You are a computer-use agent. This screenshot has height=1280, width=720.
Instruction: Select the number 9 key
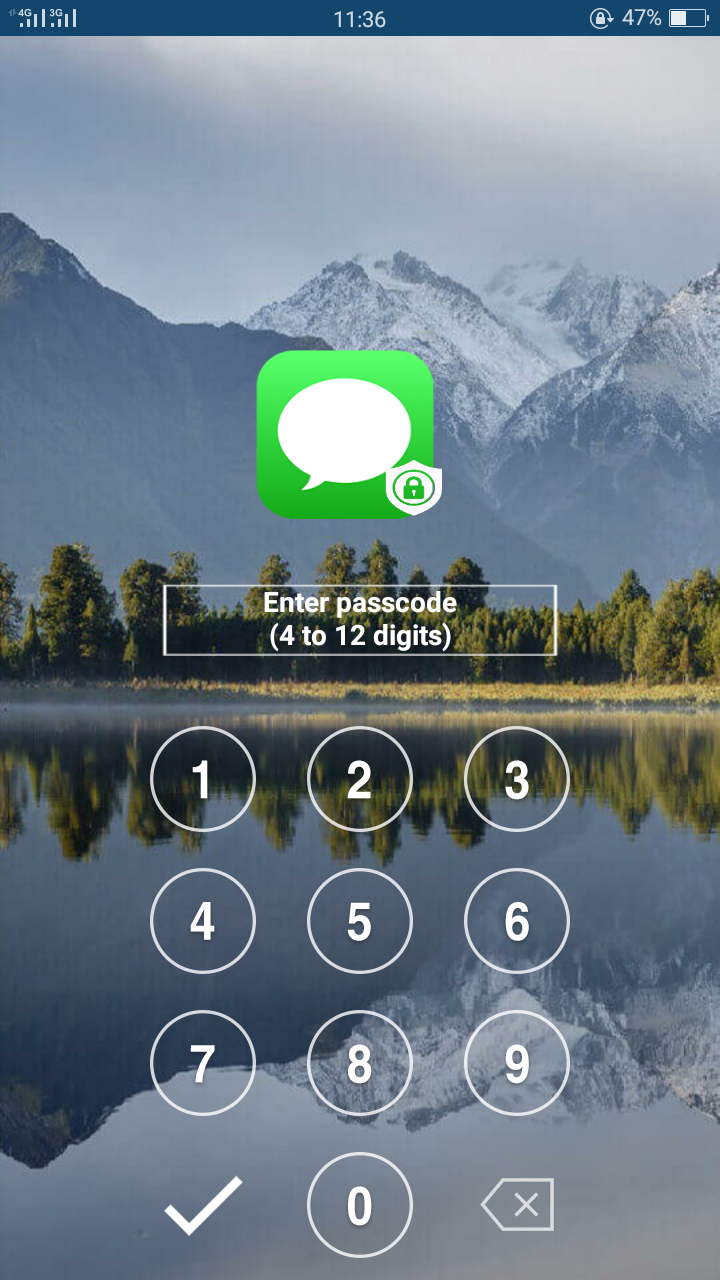pos(517,1063)
